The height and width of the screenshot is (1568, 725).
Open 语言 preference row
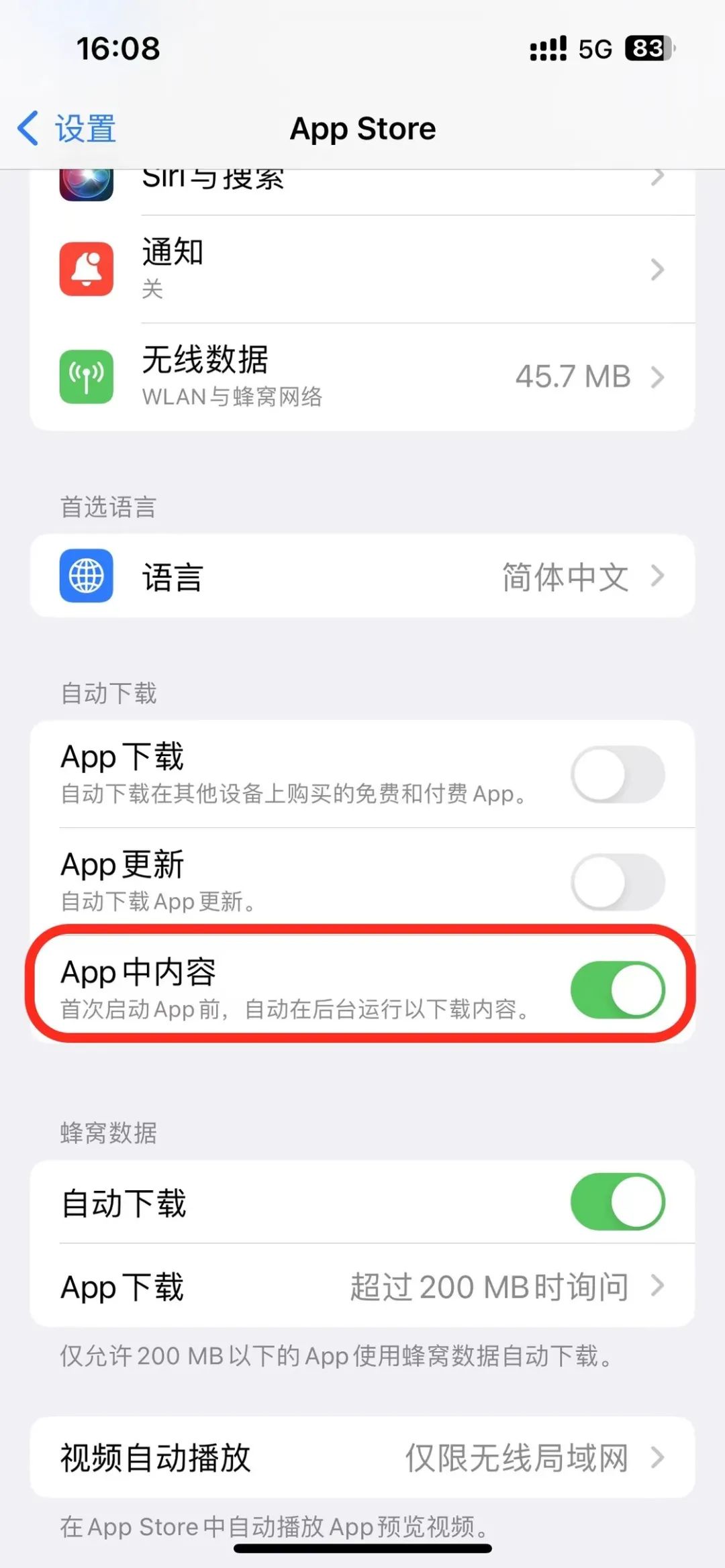coord(362,576)
